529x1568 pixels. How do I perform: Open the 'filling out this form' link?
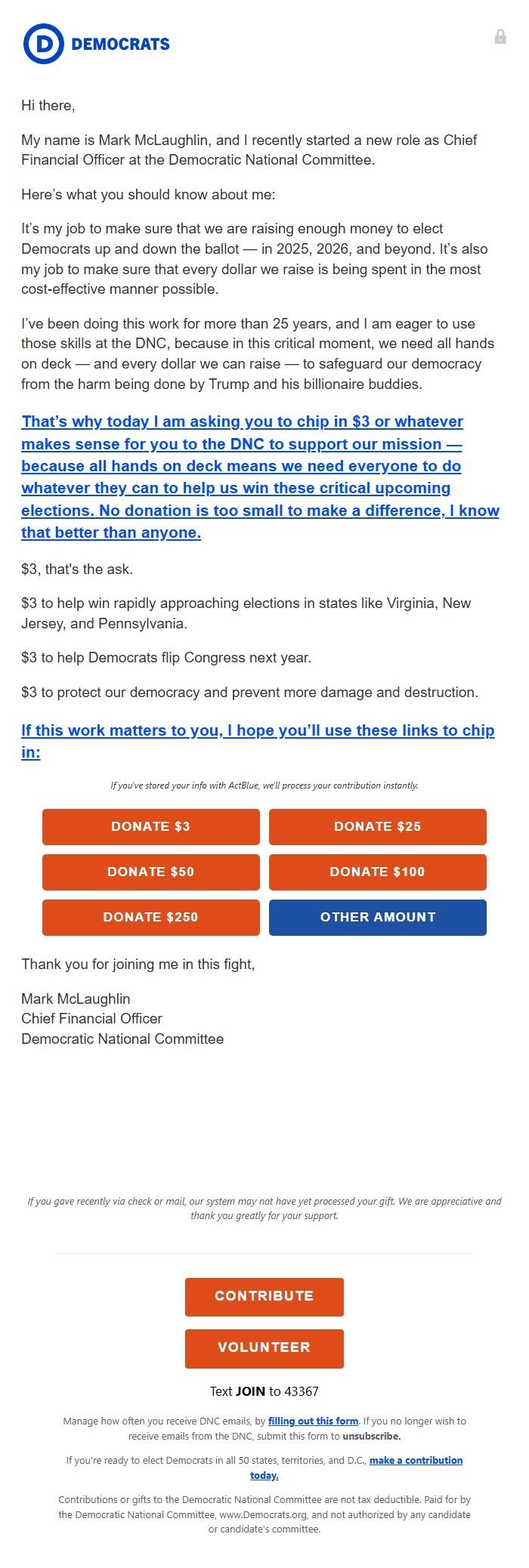(x=313, y=1421)
